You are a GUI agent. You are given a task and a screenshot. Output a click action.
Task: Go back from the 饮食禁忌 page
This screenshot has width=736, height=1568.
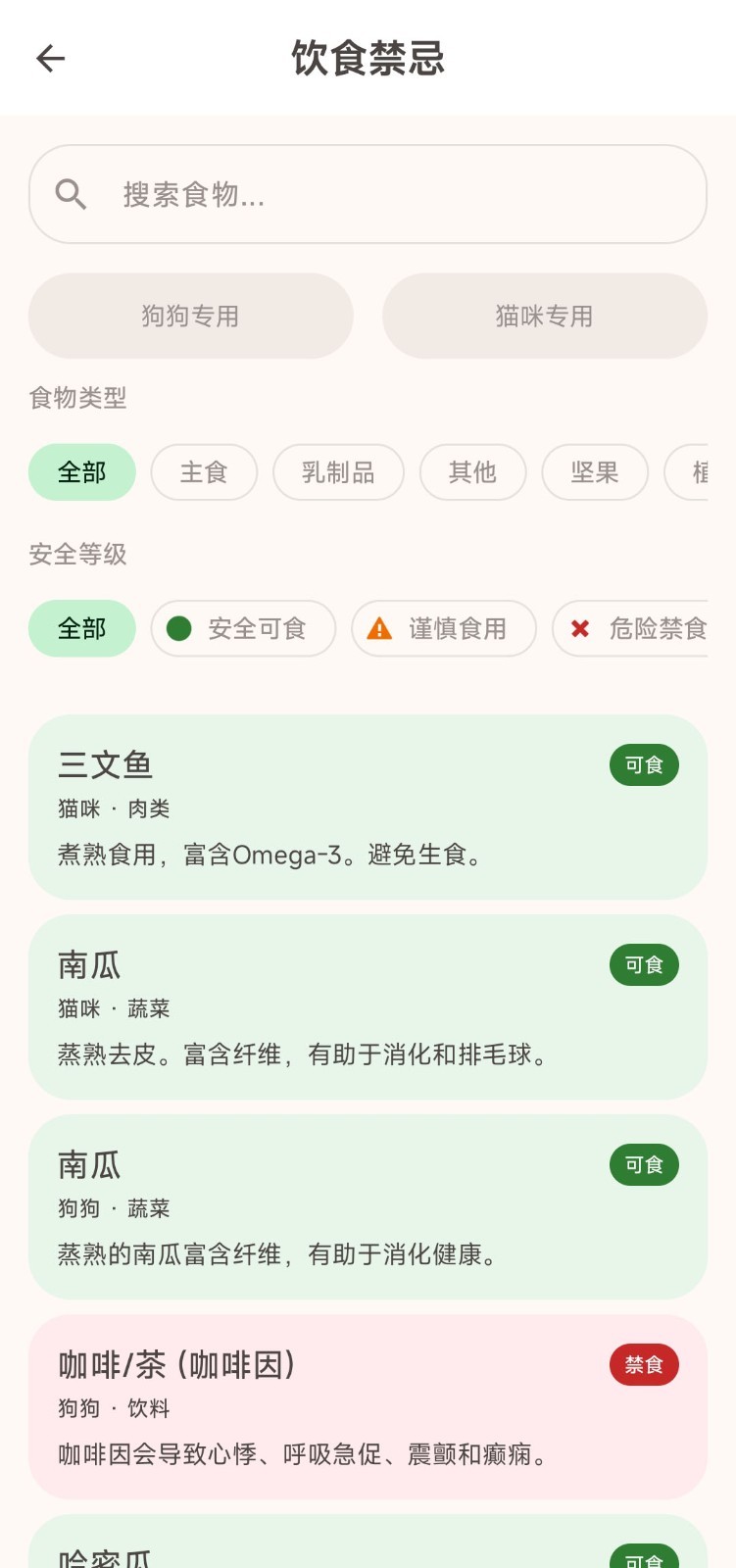coord(50,59)
